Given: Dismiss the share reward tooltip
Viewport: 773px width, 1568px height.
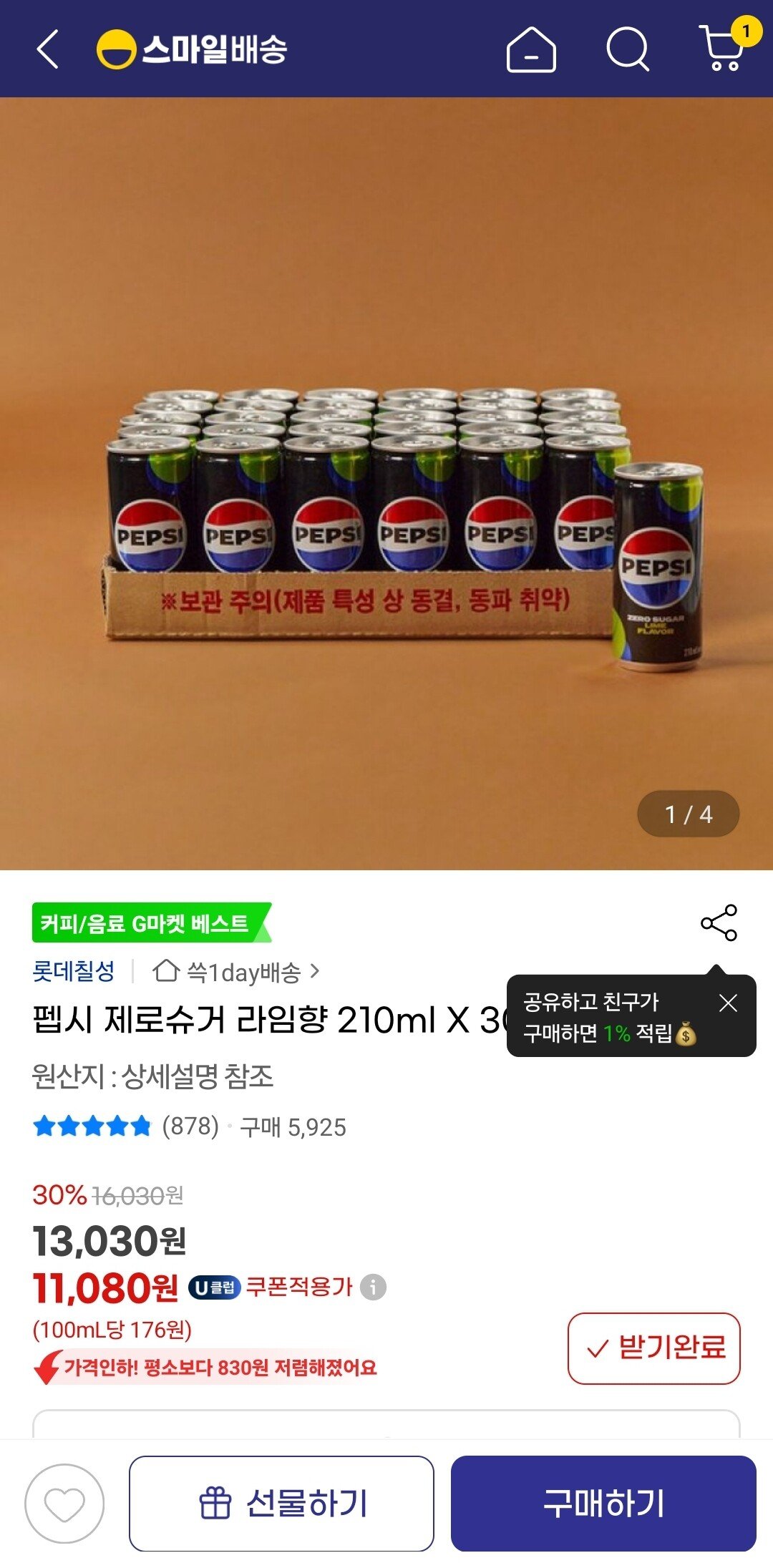Looking at the screenshot, I should 728,1003.
